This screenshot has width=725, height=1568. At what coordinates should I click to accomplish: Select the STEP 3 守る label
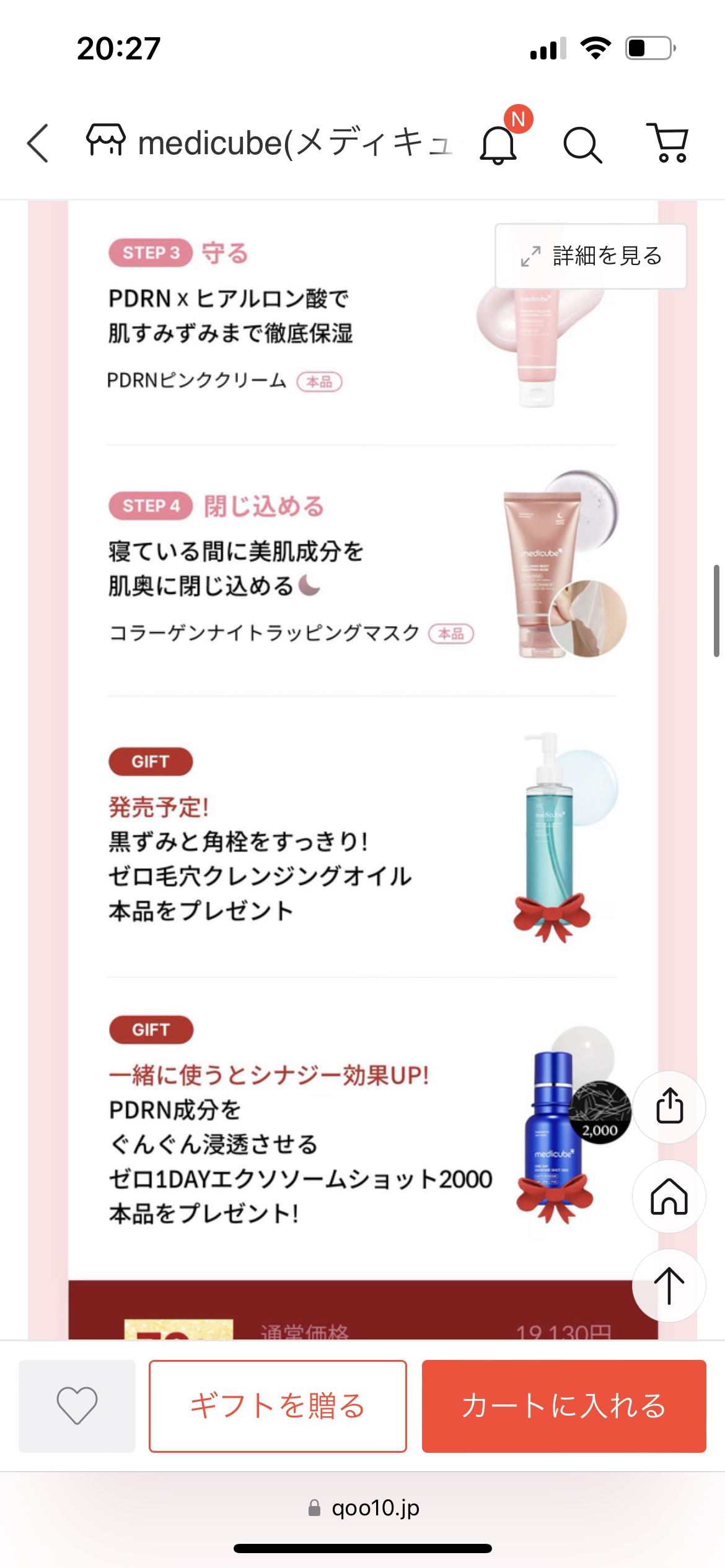(x=151, y=251)
